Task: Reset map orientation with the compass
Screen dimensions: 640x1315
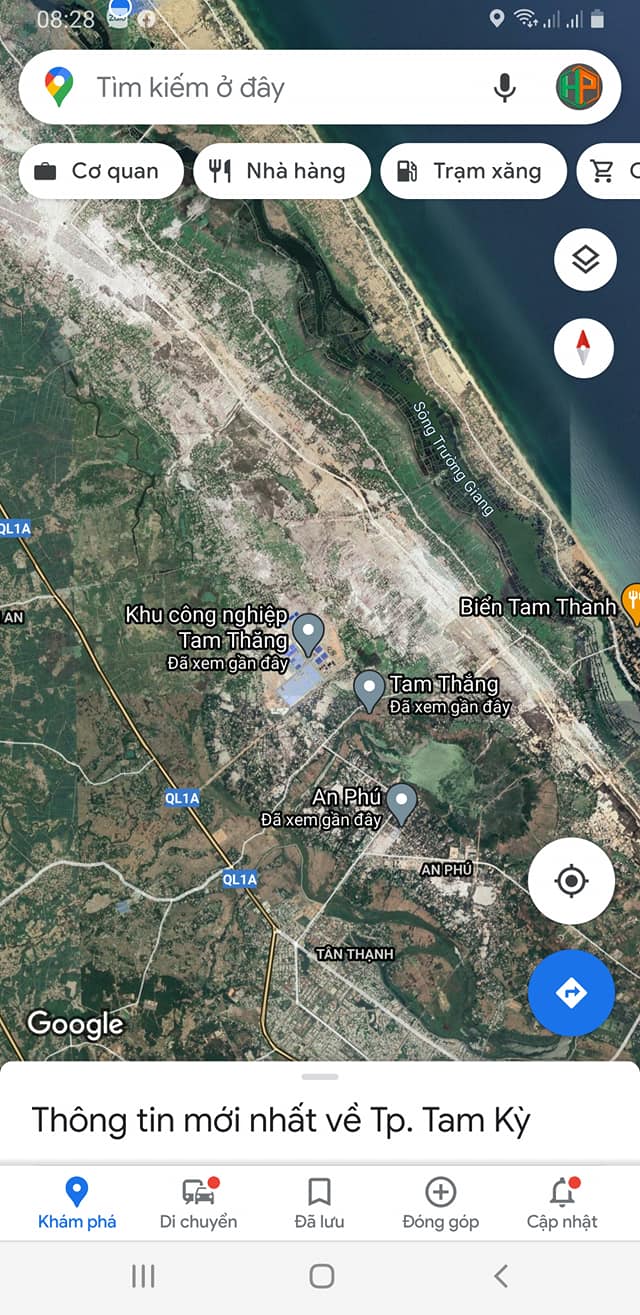Action: click(585, 348)
